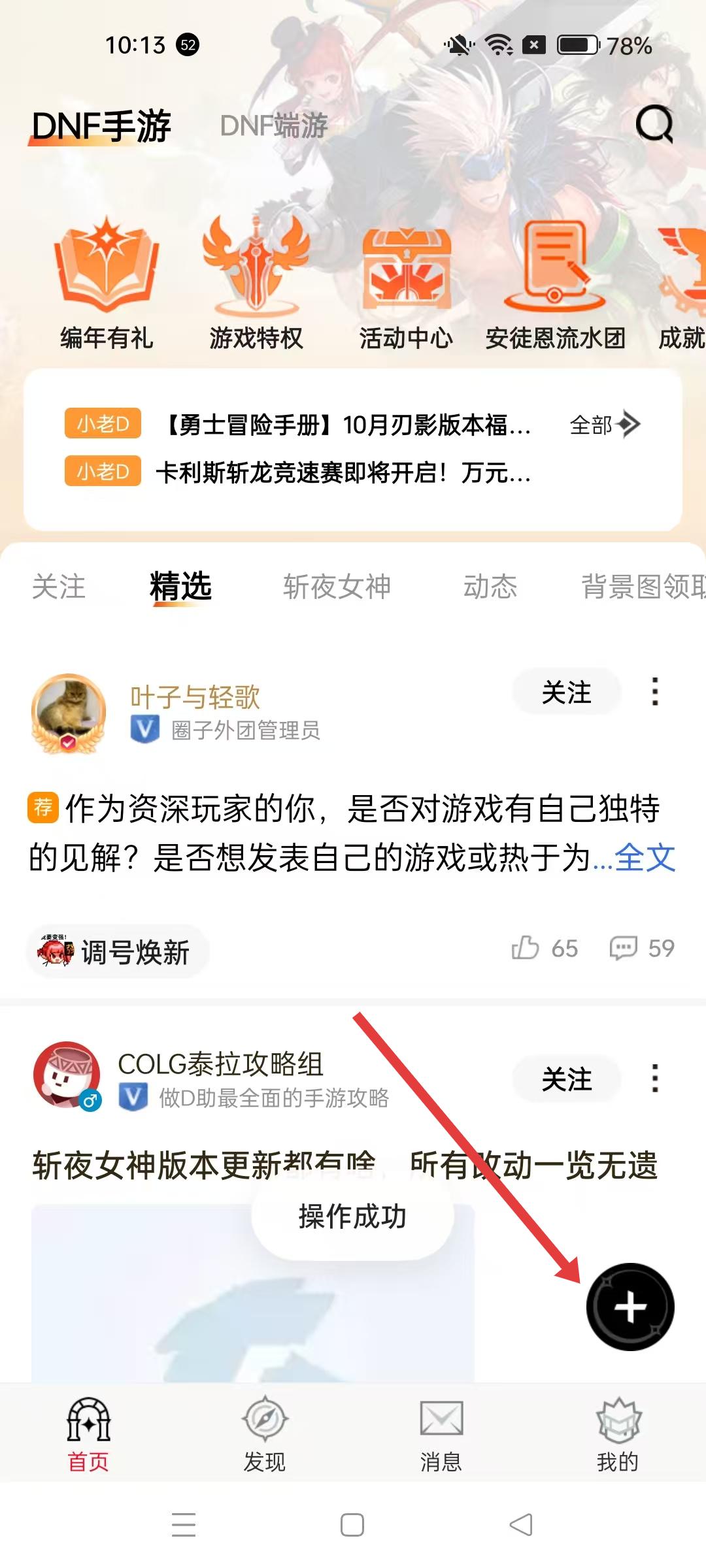View all announcements via 全部
Screen dimensions: 706x1568
pos(604,425)
